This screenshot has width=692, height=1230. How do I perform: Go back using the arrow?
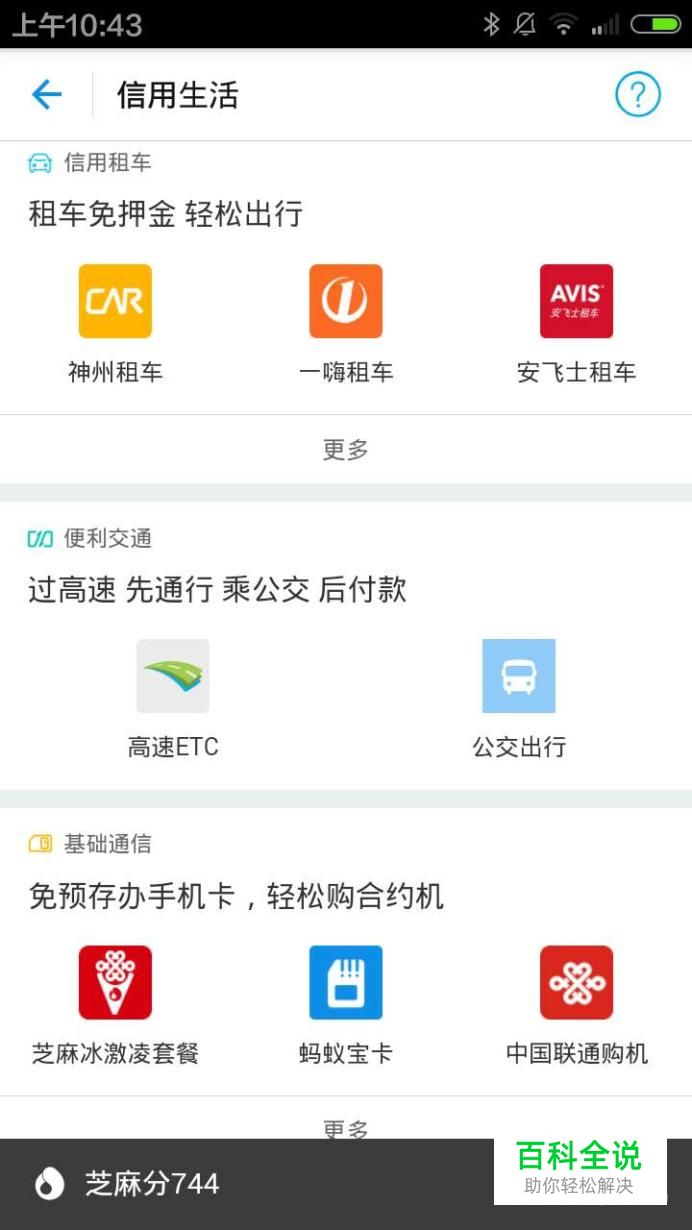(47, 95)
